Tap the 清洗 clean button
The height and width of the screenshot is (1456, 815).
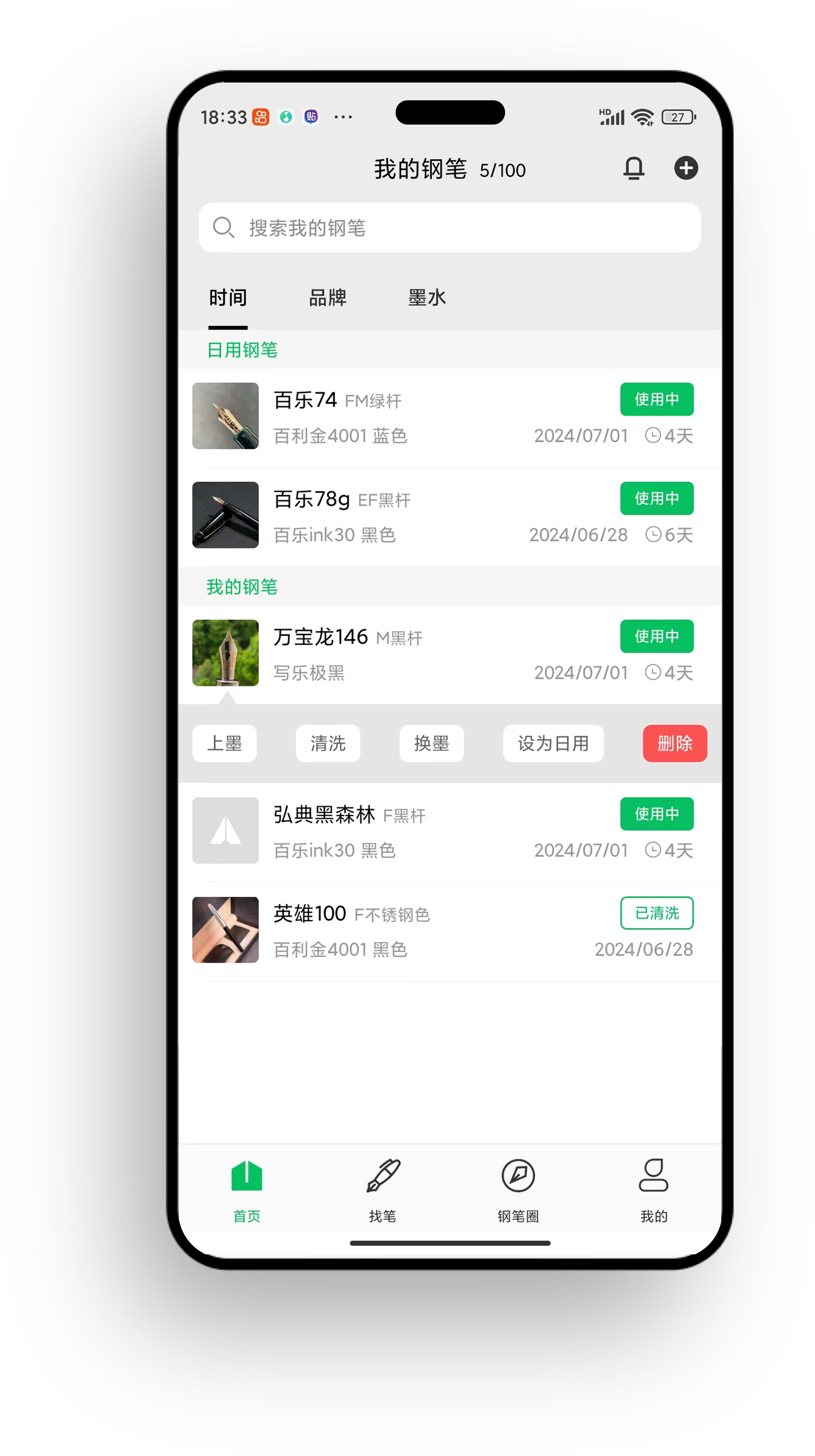pyautogui.click(x=328, y=743)
